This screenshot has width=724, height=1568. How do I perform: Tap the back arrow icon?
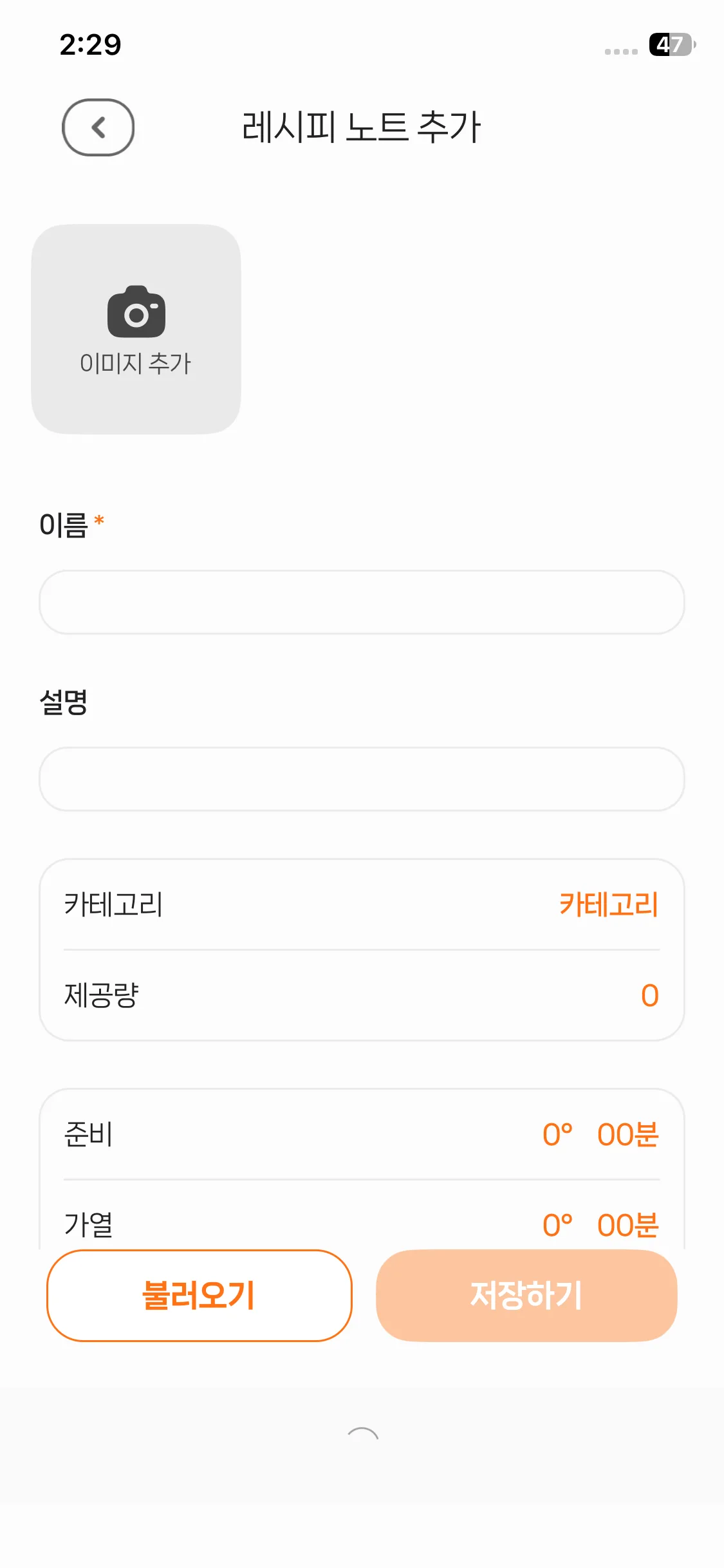point(97,128)
